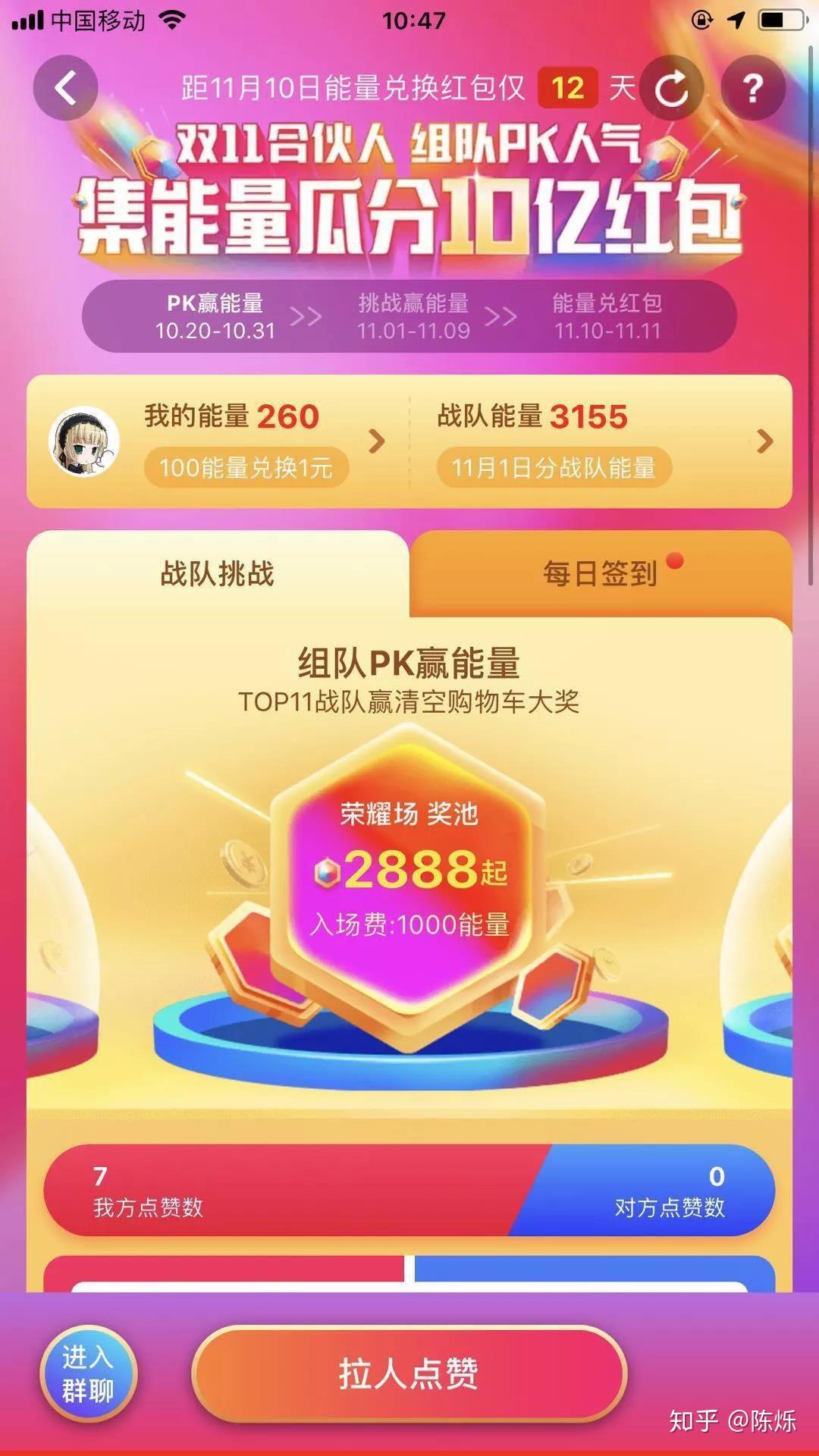Viewport: 819px width, 1456px height.
Task: Click the red-blue likes progress bar
Action: click(x=409, y=1191)
